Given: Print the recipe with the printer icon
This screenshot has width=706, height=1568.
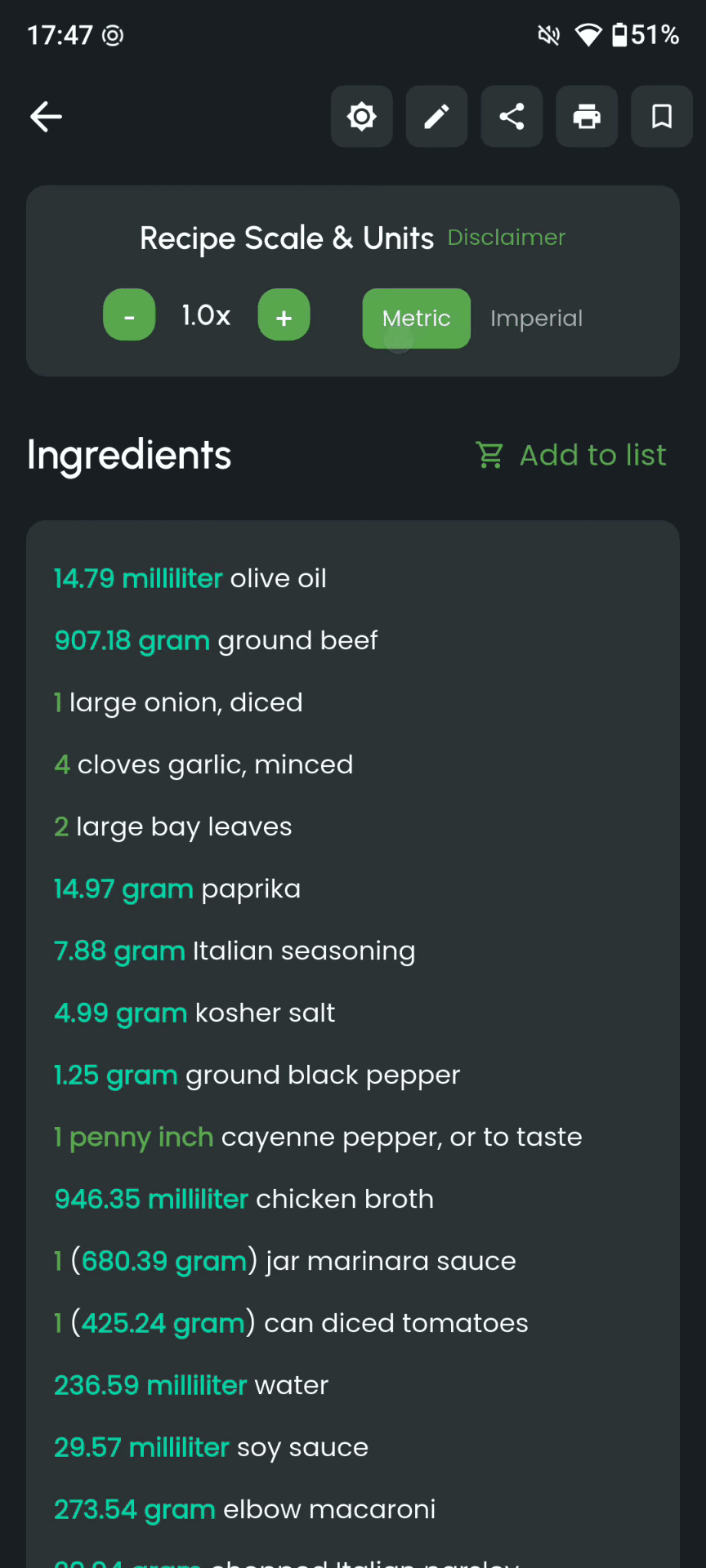Looking at the screenshot, I should point(587,117).
